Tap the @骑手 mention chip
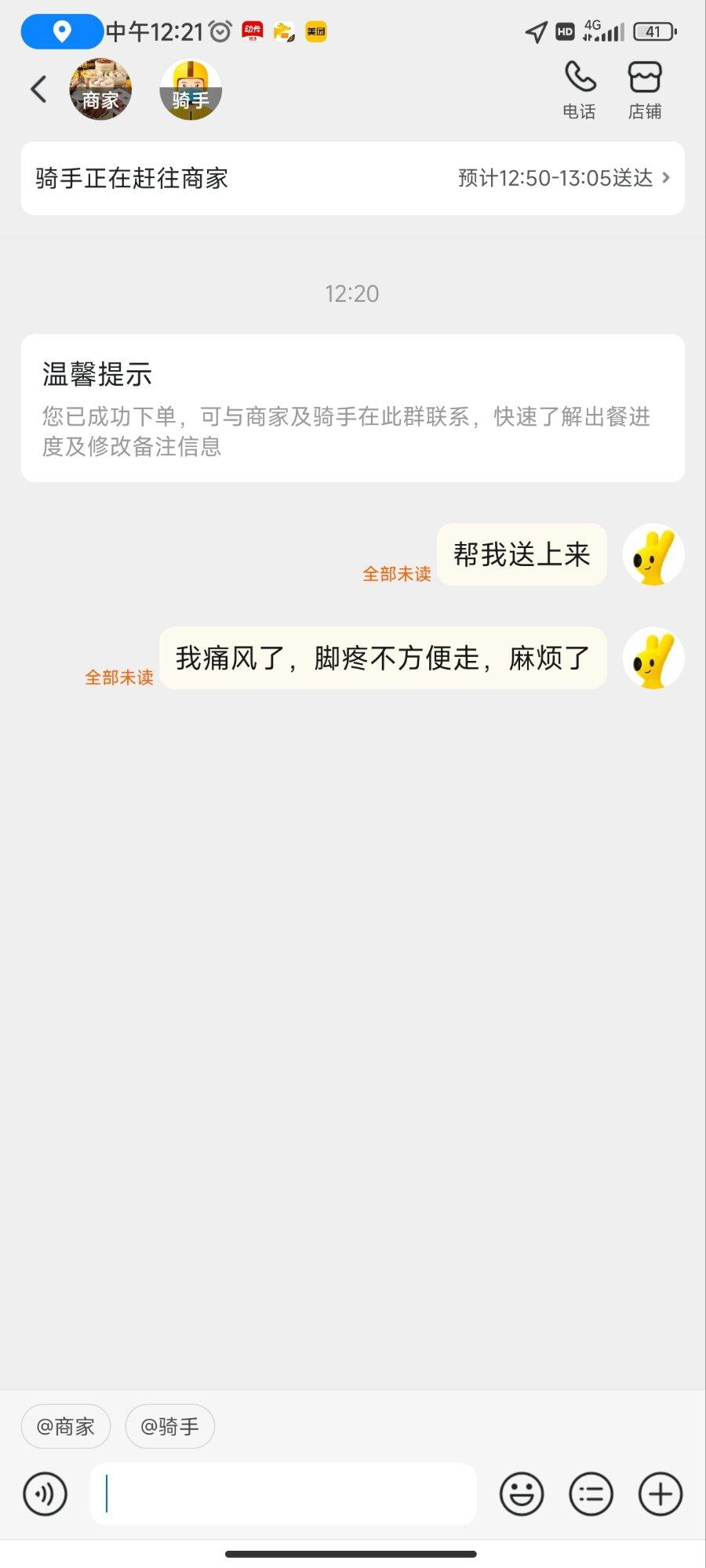The height and width of the screenshot is (1568, 706). click(x=169, y=1426)
